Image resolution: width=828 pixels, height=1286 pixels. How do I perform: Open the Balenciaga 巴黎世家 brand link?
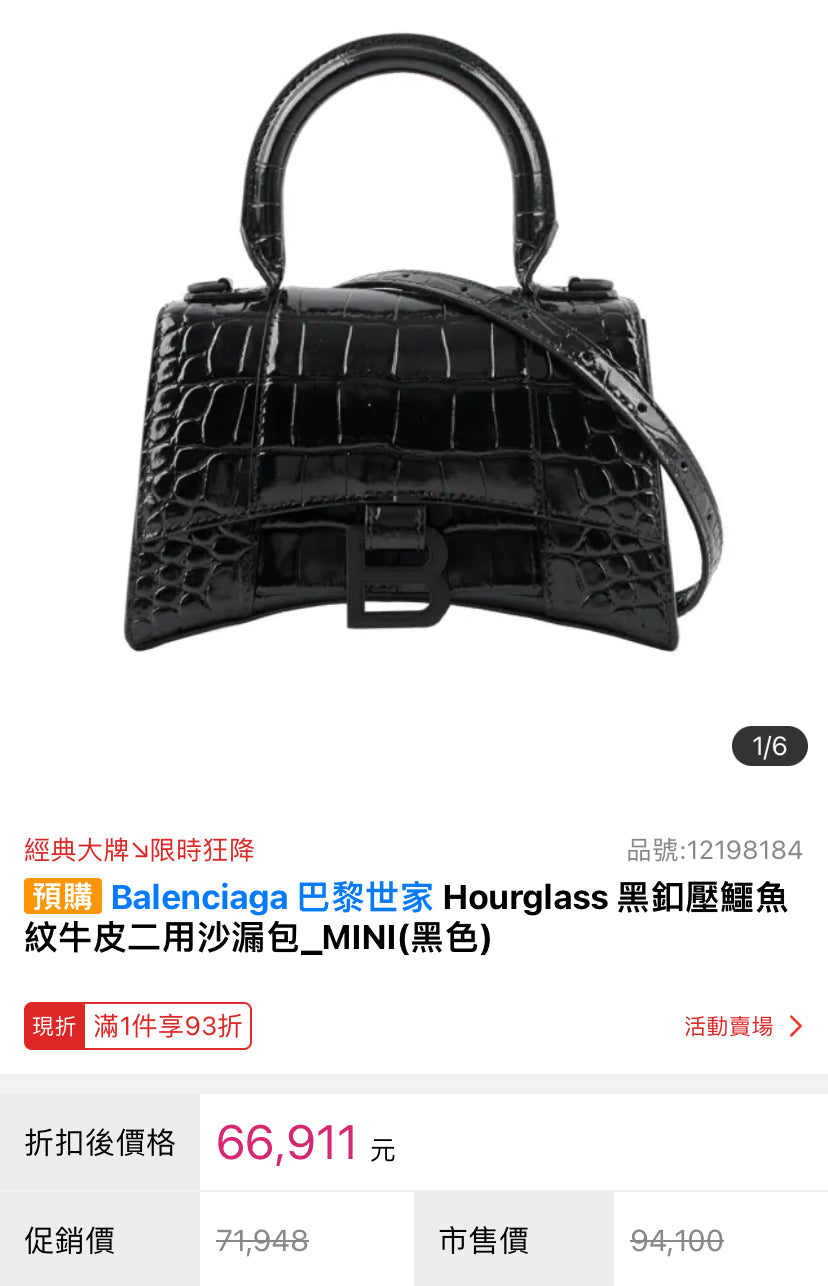point(272,897)
